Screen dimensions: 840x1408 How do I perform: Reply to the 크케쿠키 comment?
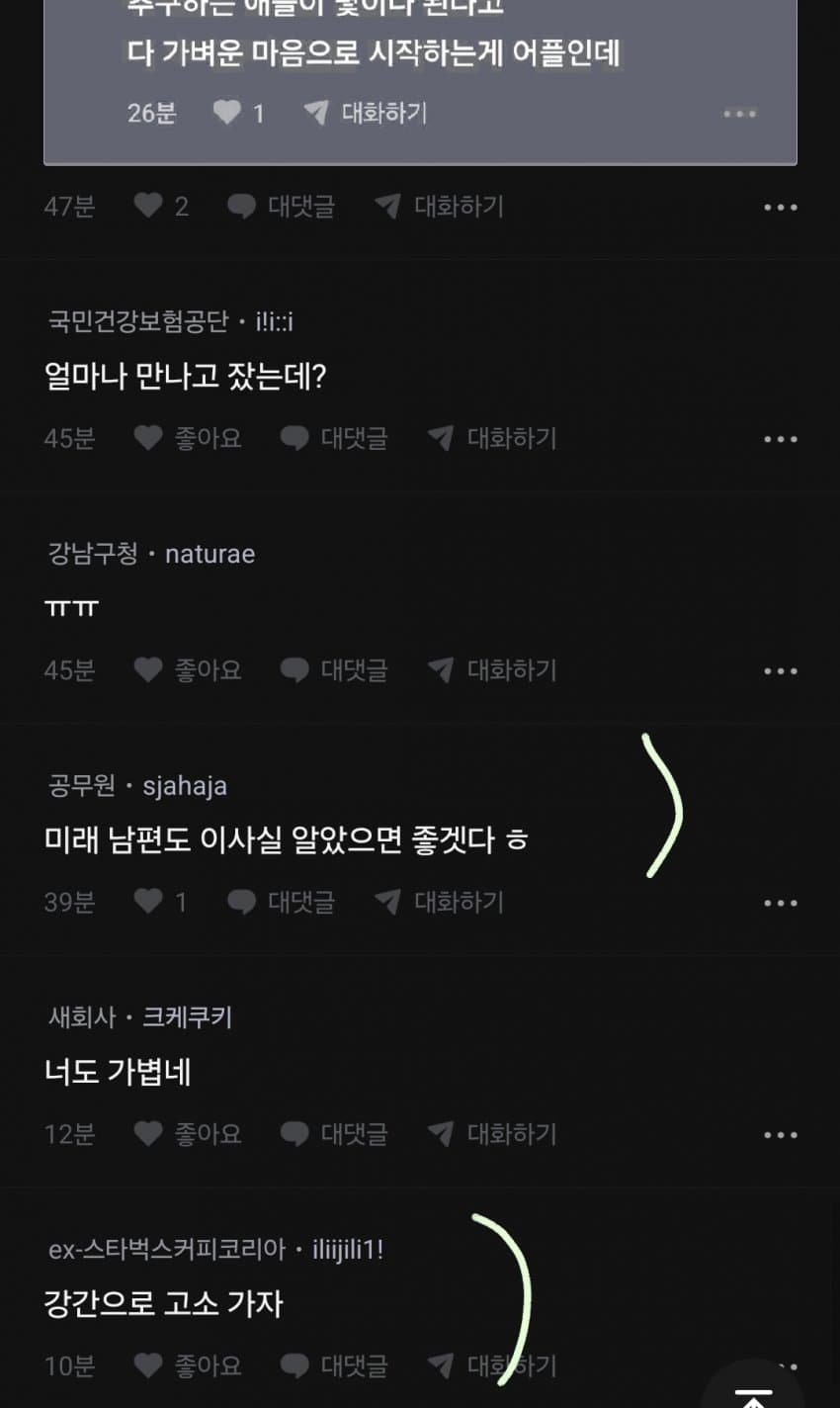[x=334, y=1134]
